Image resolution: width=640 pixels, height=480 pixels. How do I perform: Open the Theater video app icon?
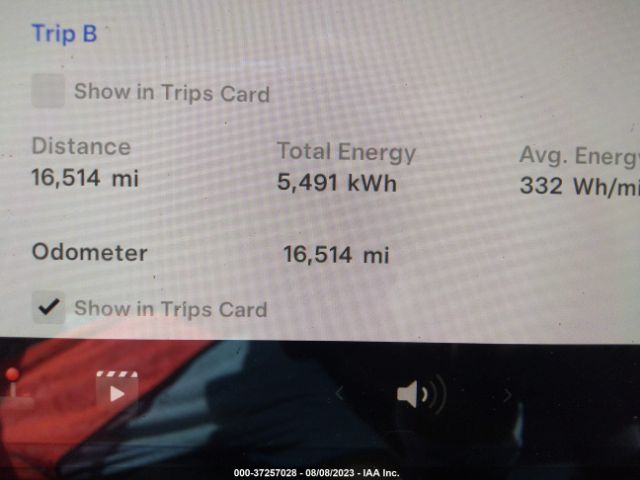[116, 390]
